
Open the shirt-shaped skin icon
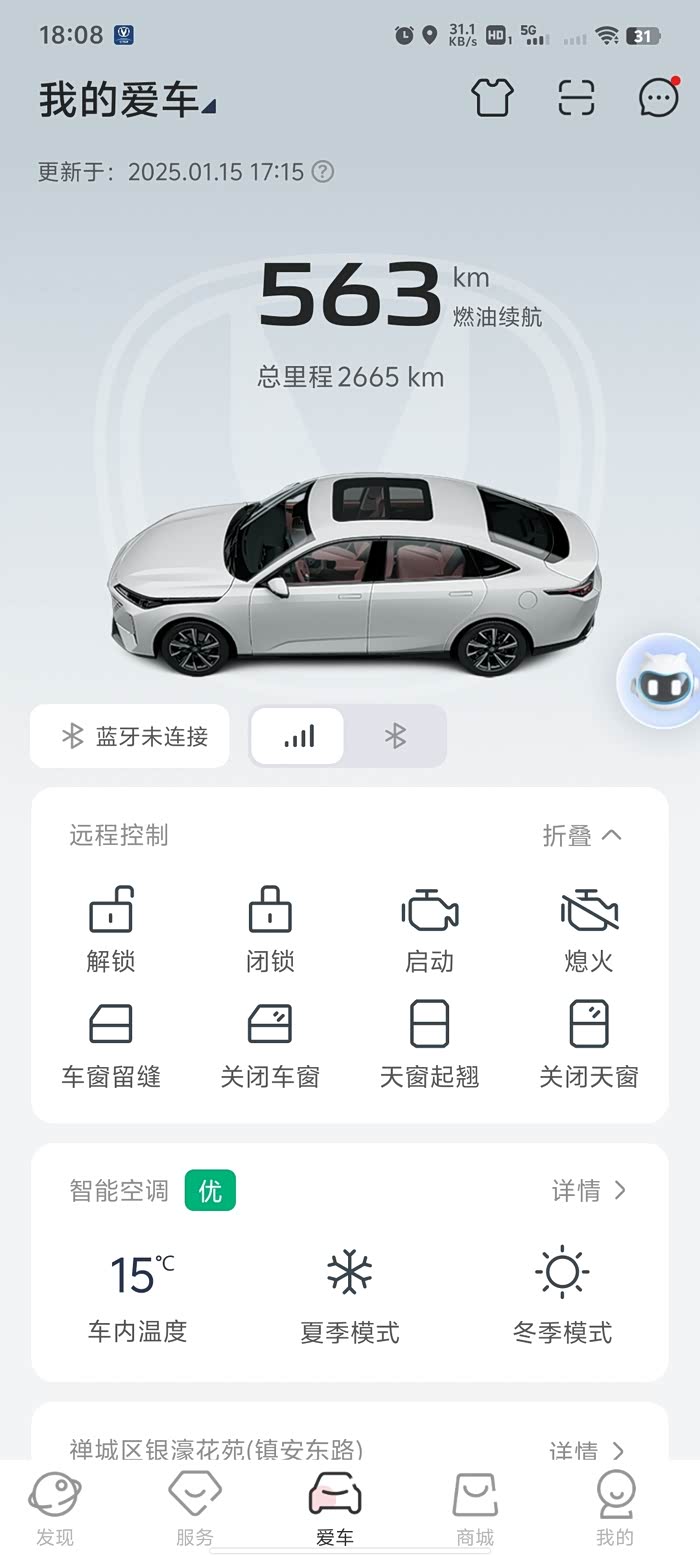point(492,97)
